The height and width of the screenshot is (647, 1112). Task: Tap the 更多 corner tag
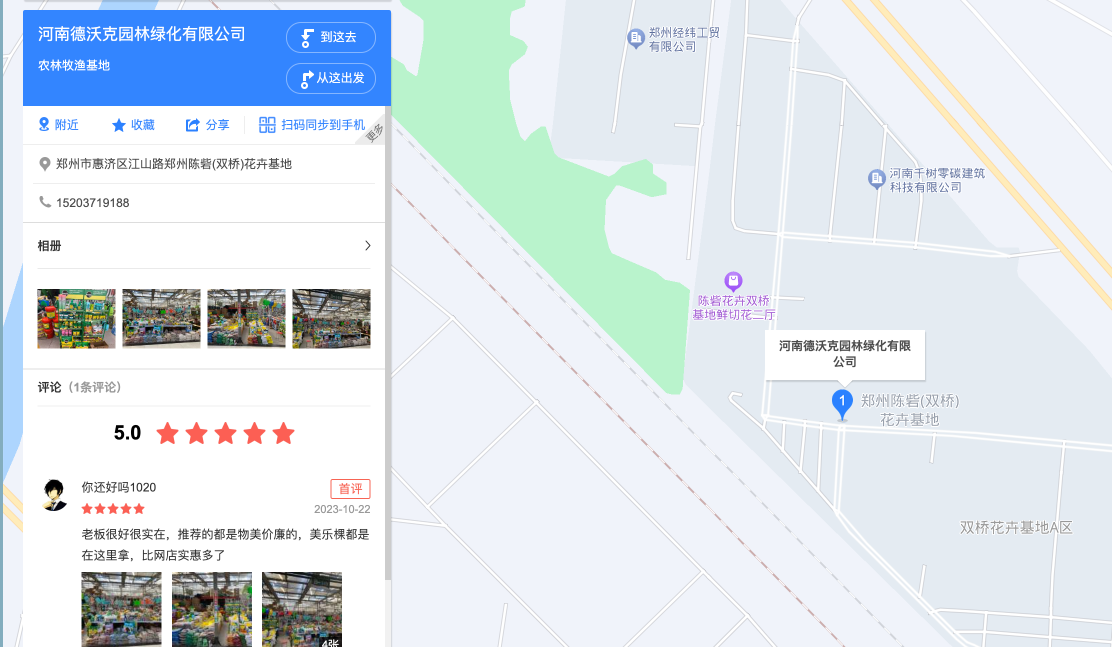click(375, 133)
